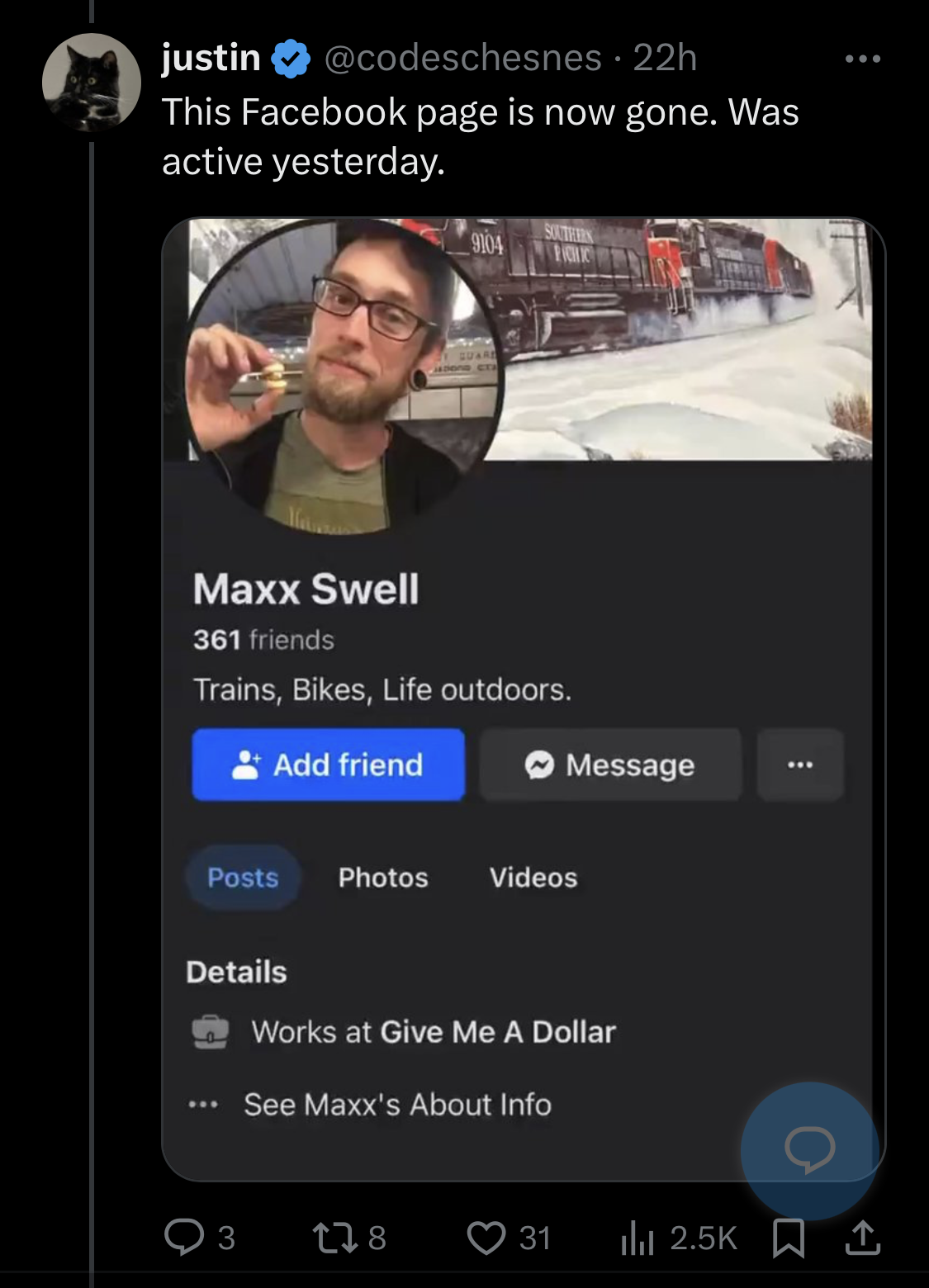This screenshot has height=1288, width=929.
Task: Like justin's tweet
Action: [486, 1237]
